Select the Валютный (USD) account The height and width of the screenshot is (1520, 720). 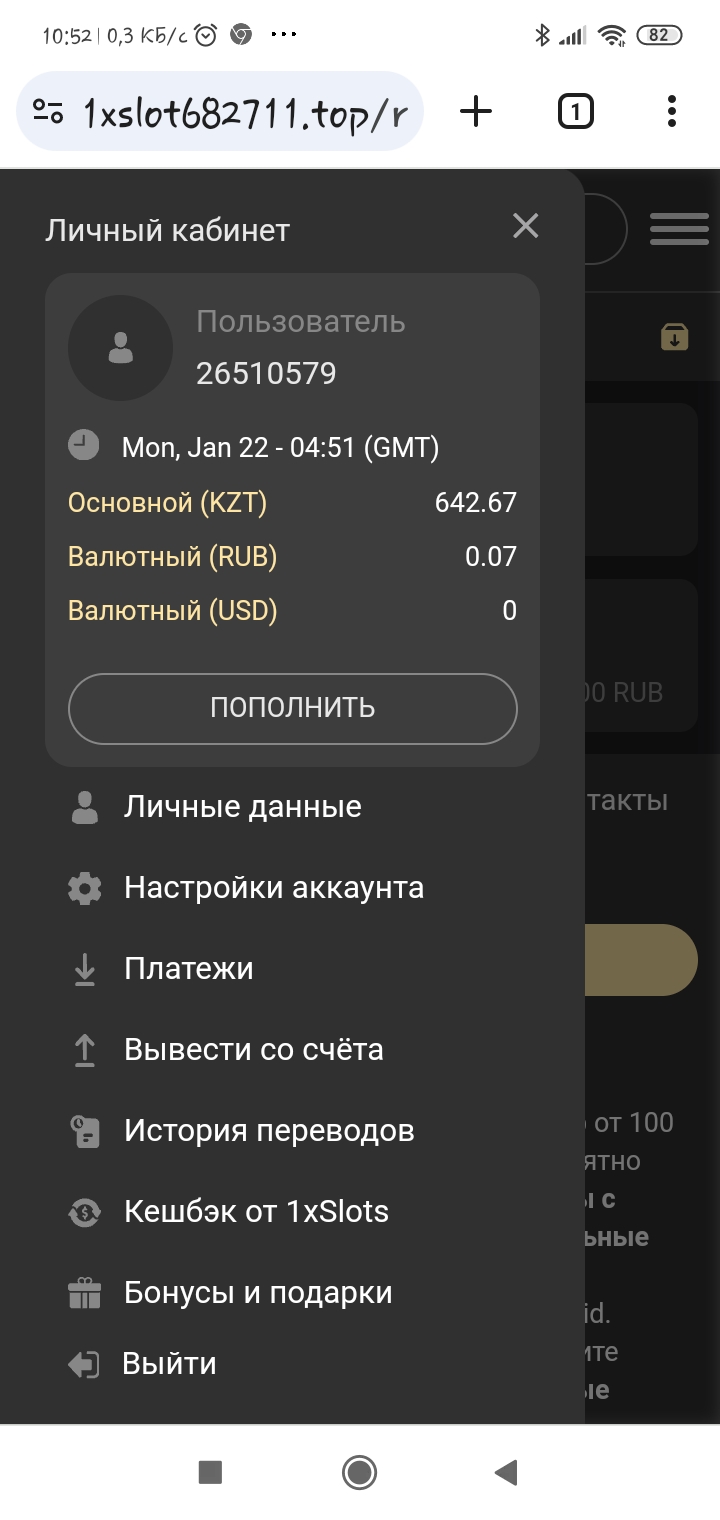point(292,610)
